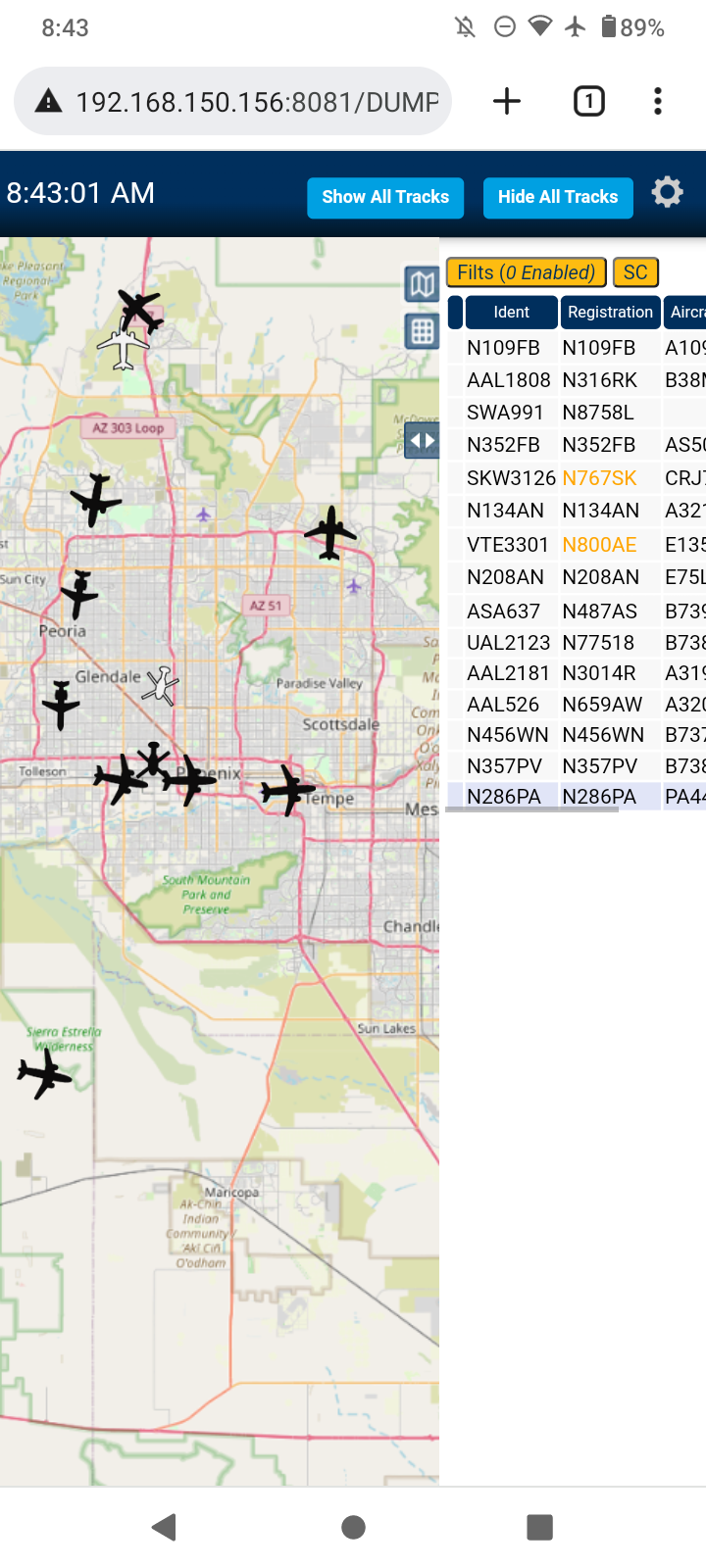Open N767SK registration link
The width and height of the screenshot is (706, 1568).
coord(599,477)
